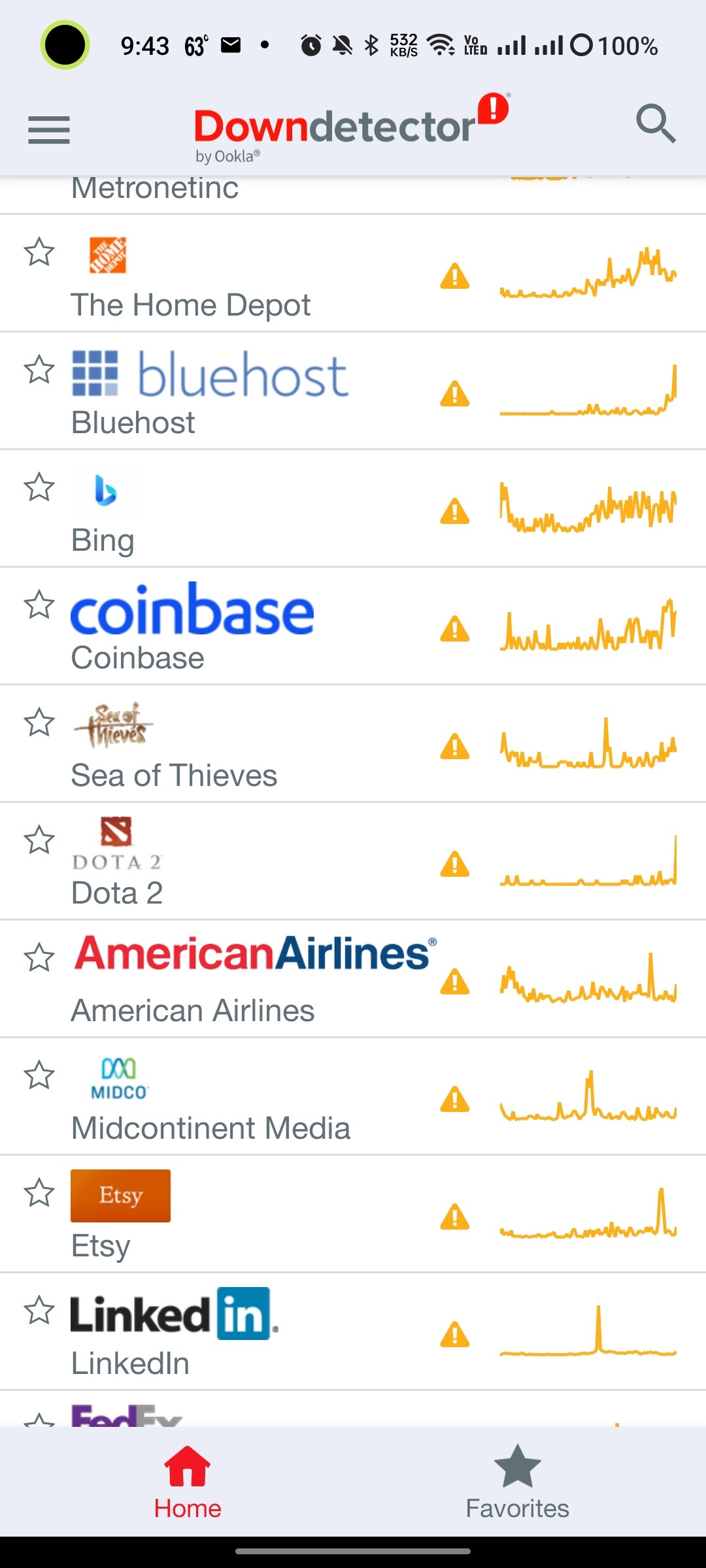This screenshot has height=1568, width=706.
Task: Open the Bluehost status row
Action: click(x=353, y=391)
